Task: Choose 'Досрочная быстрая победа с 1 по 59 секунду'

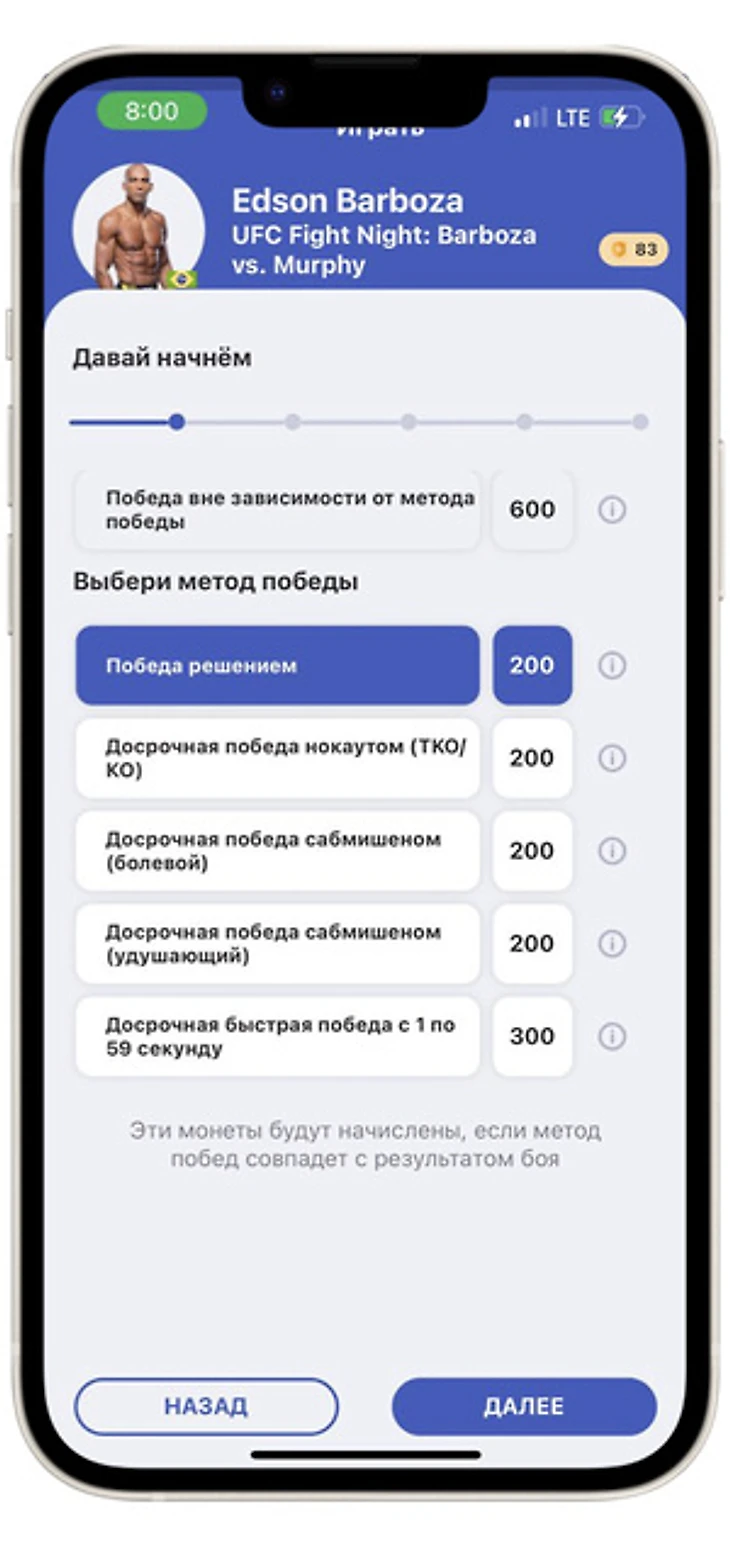Action: 277,1037
